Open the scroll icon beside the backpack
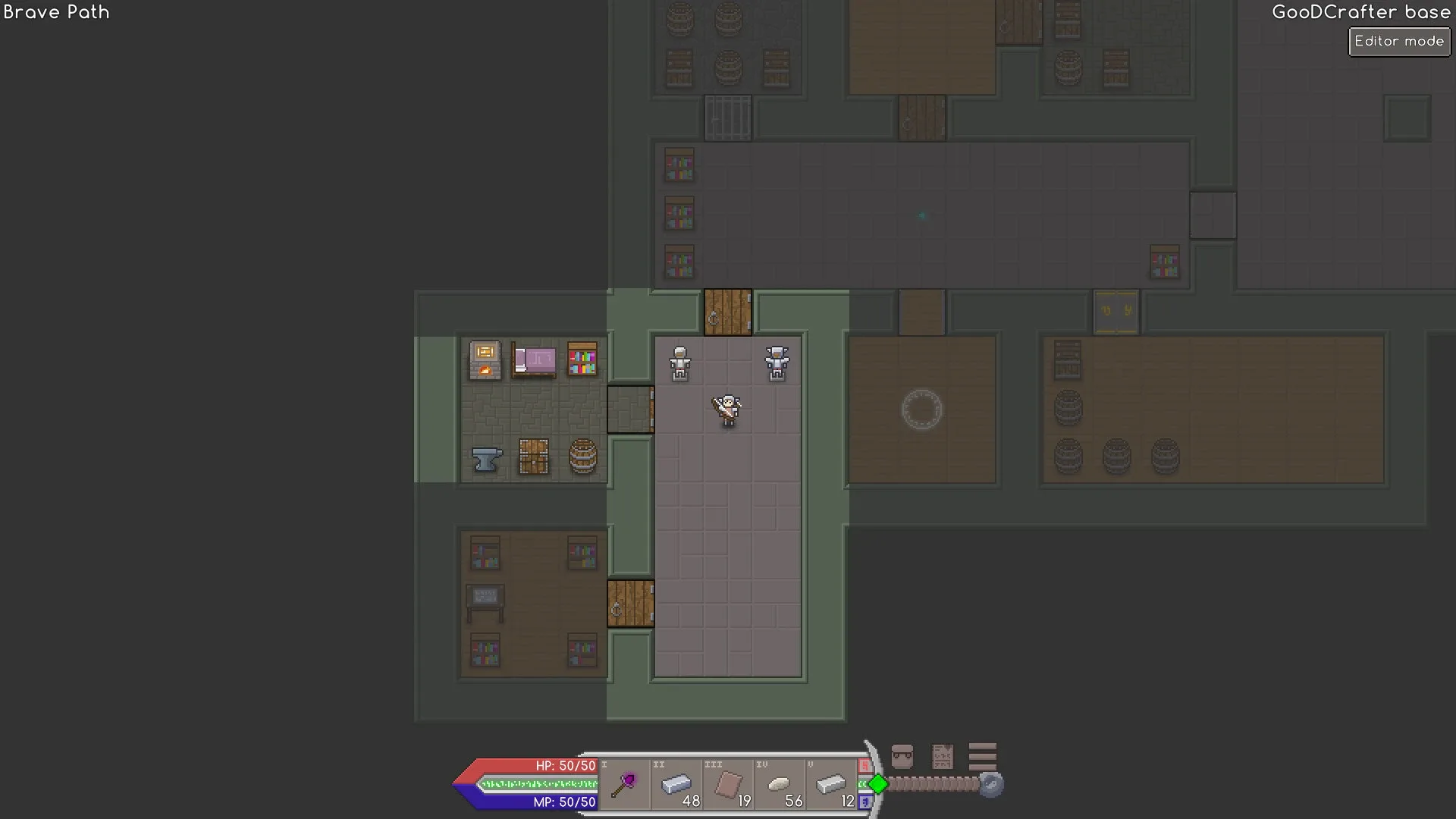The image size is (1456, 819). click(x=942, y=756)
